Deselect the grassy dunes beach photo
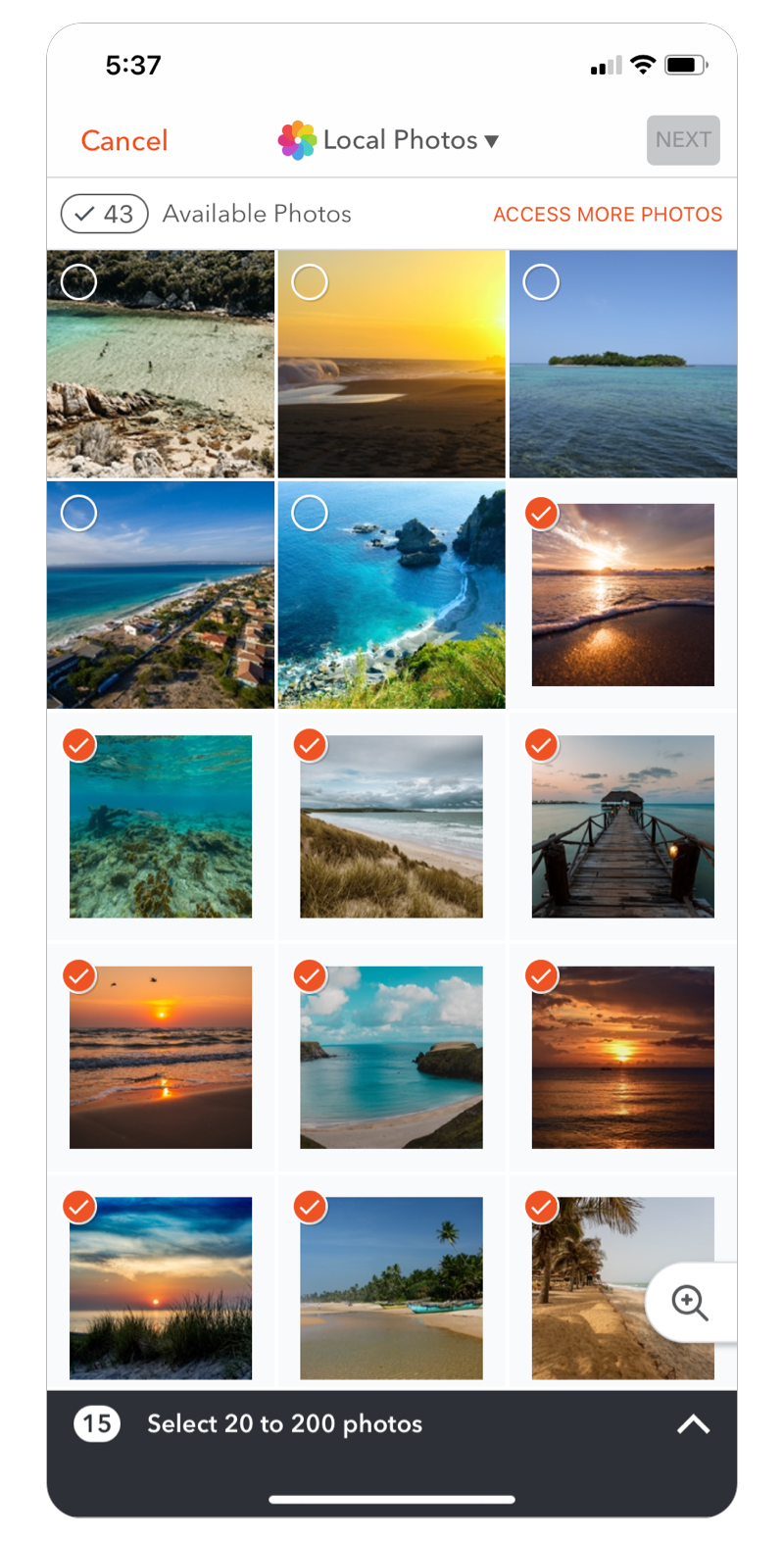 [x=392, y=826]
